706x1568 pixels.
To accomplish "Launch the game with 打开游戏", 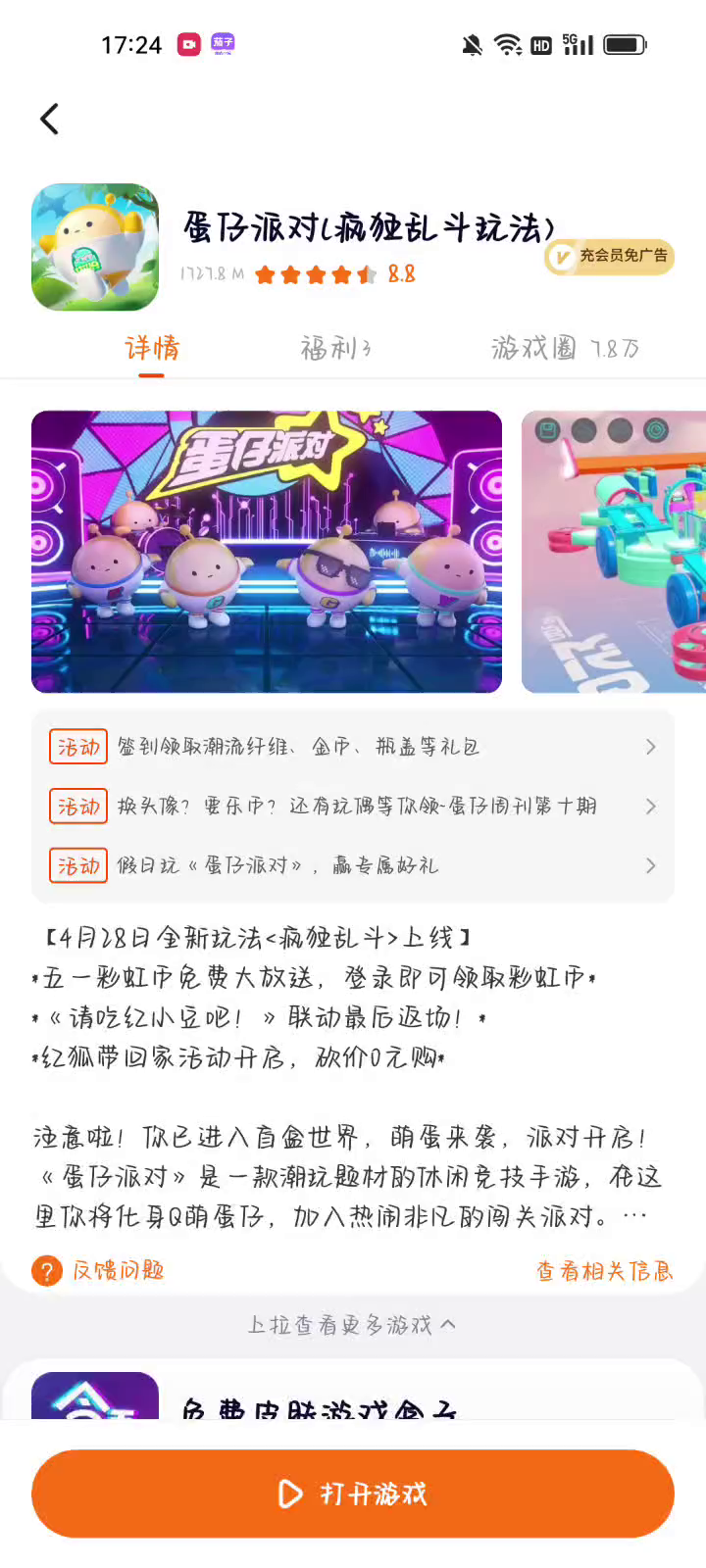I will [x=353, y=1494].
